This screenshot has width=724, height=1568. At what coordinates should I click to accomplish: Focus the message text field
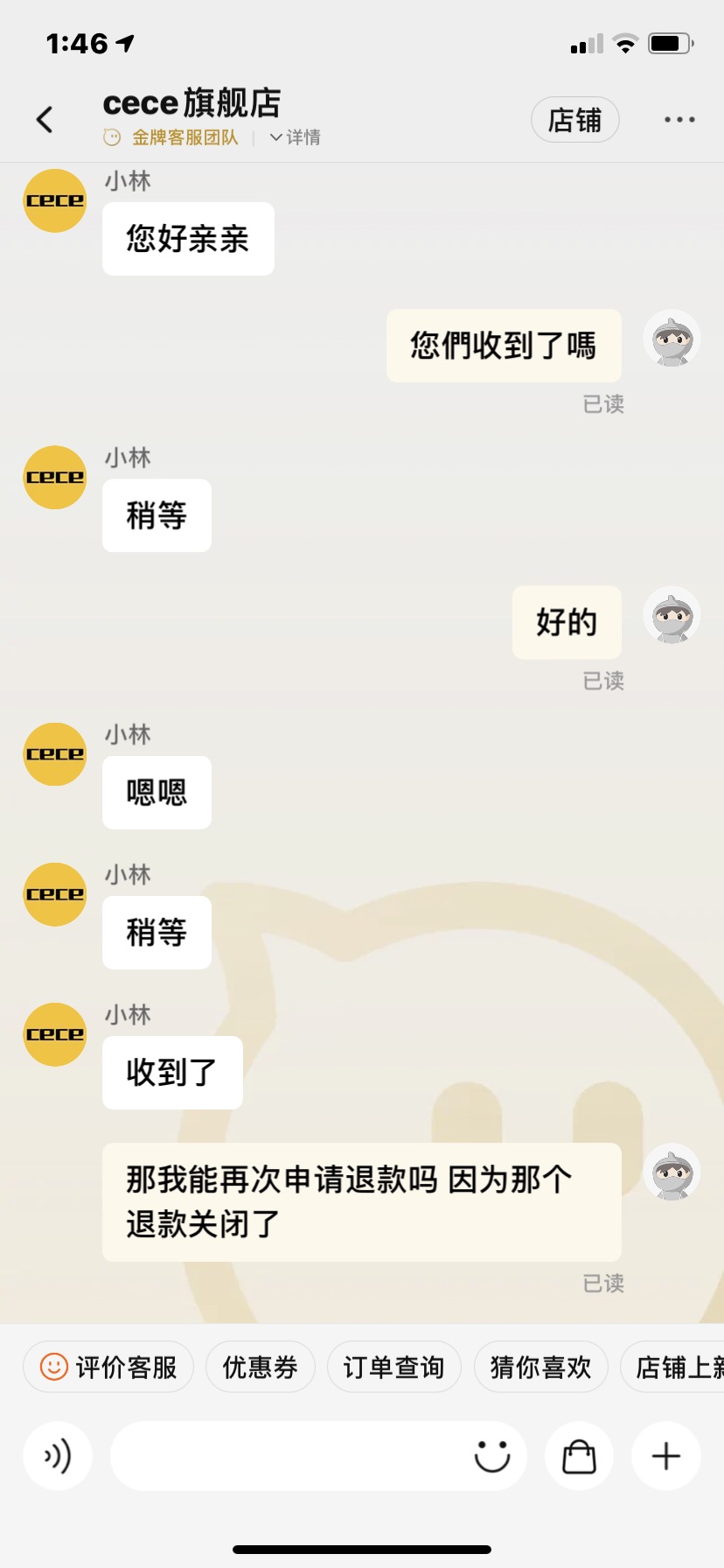tap(289, 1456)
